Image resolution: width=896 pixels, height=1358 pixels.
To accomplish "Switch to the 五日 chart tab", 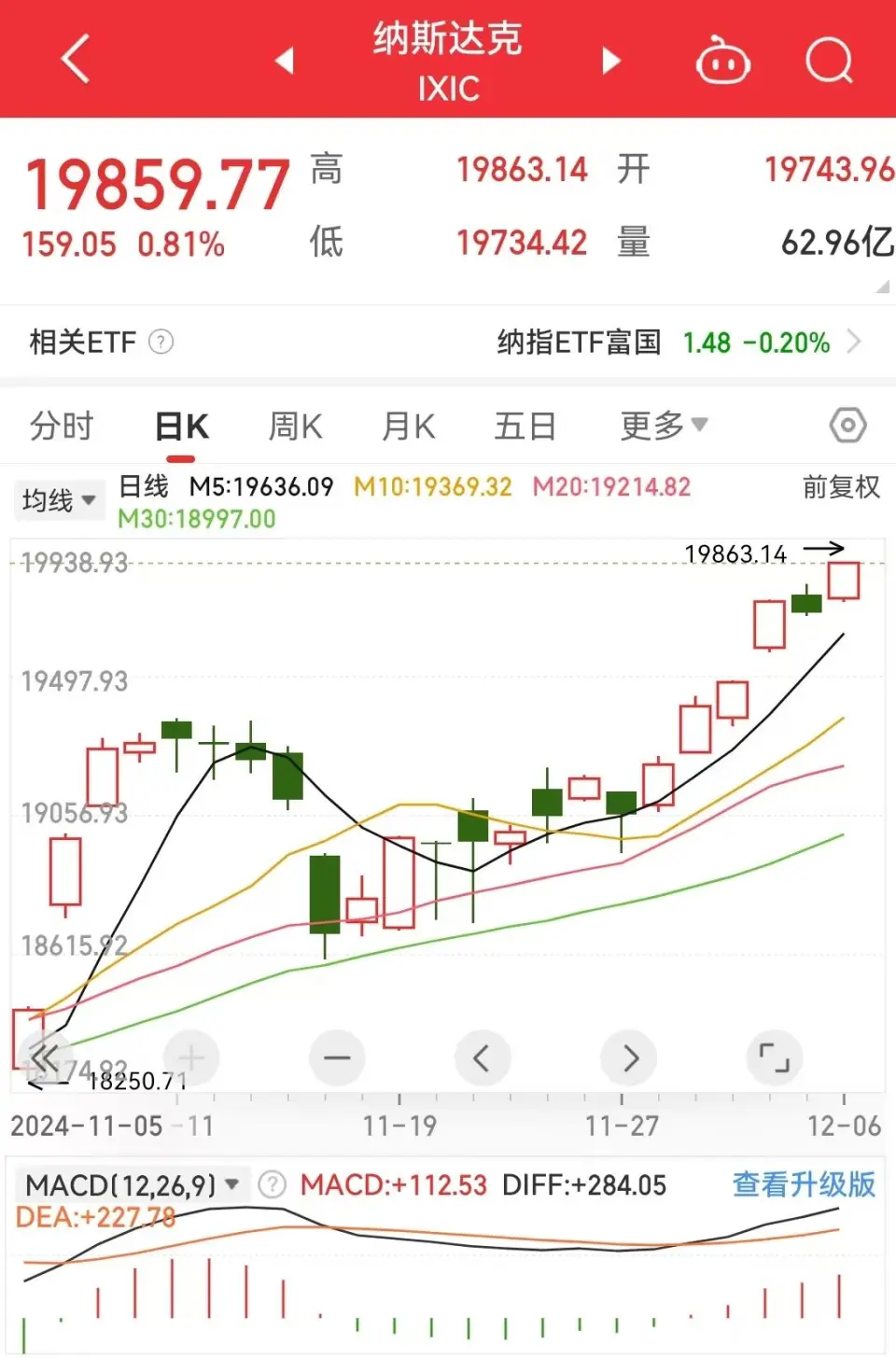I will pyautogui.click(x=525, y=427).
